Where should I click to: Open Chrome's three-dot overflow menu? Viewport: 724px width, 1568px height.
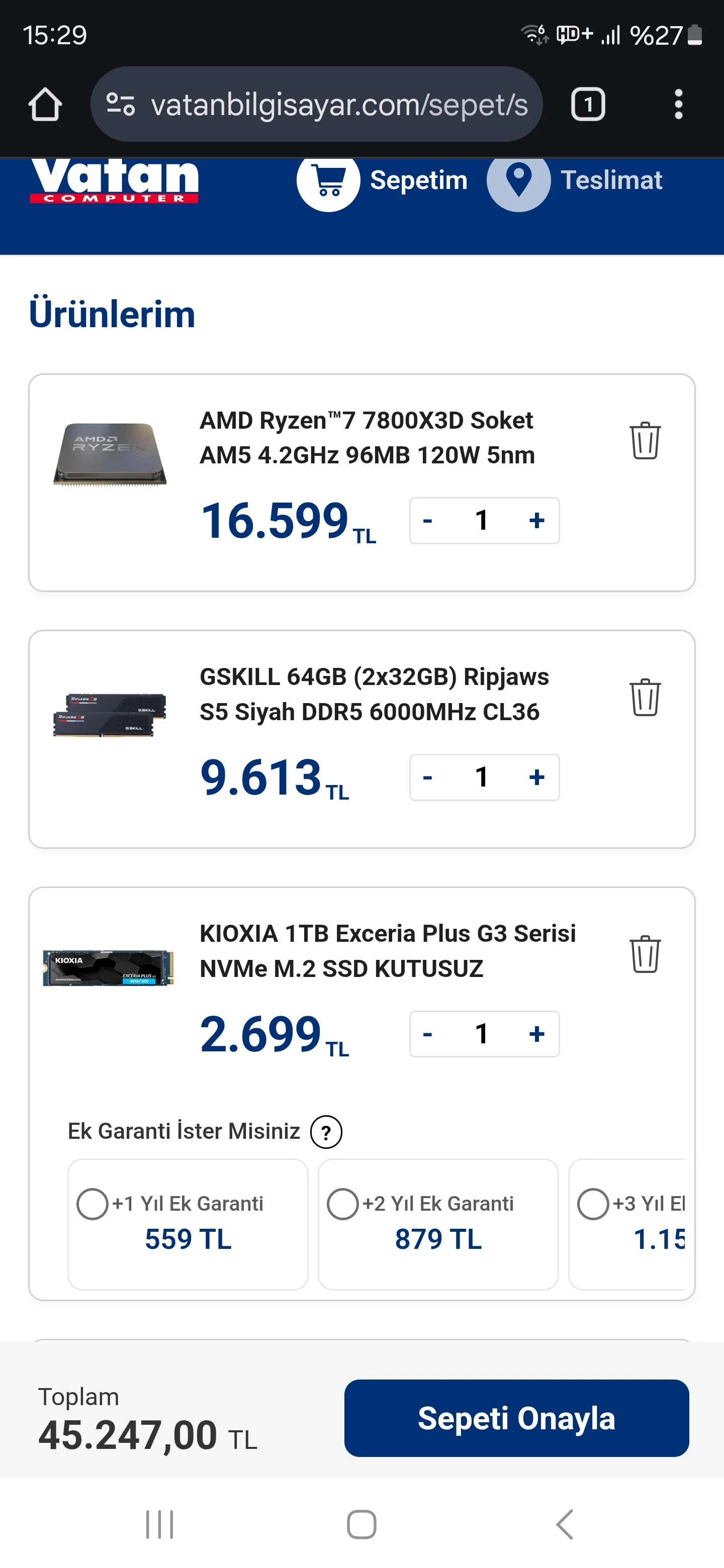678,105
